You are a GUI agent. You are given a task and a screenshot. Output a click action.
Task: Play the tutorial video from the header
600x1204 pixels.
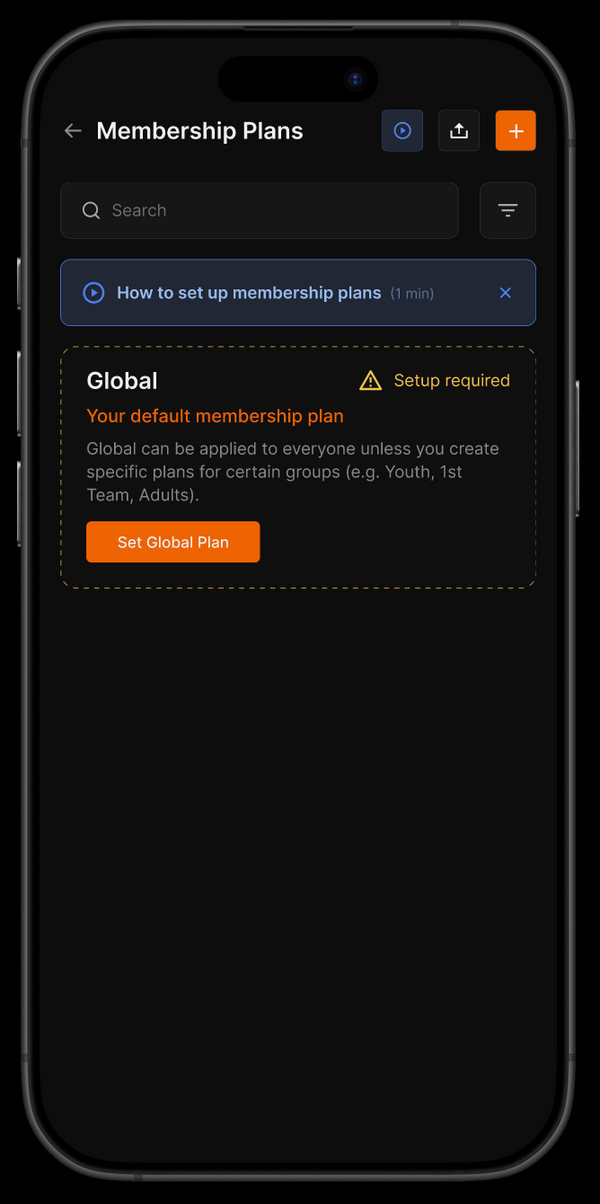402,131
